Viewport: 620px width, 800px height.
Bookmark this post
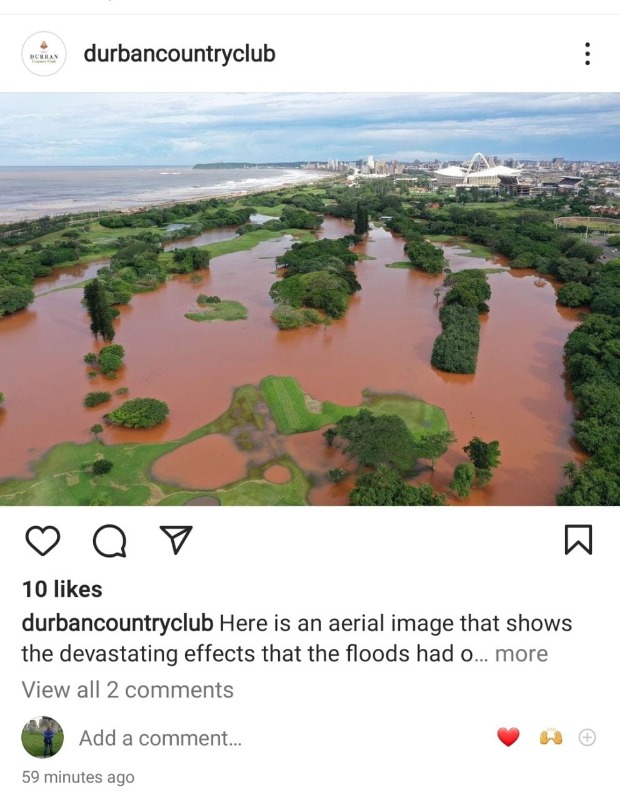pyautogui.click(x=578, y=540)
